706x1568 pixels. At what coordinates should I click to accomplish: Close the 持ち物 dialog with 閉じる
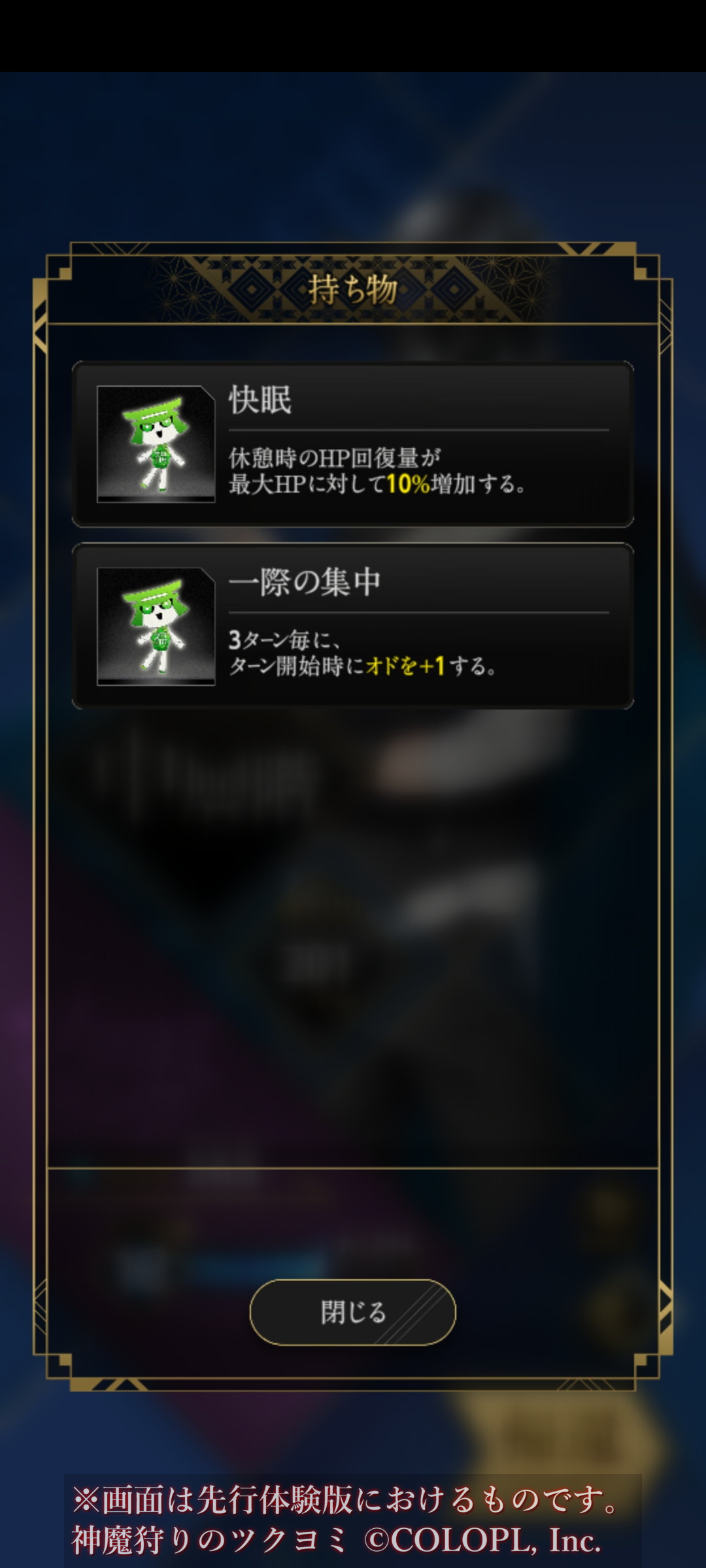(x=352, y=1312)
